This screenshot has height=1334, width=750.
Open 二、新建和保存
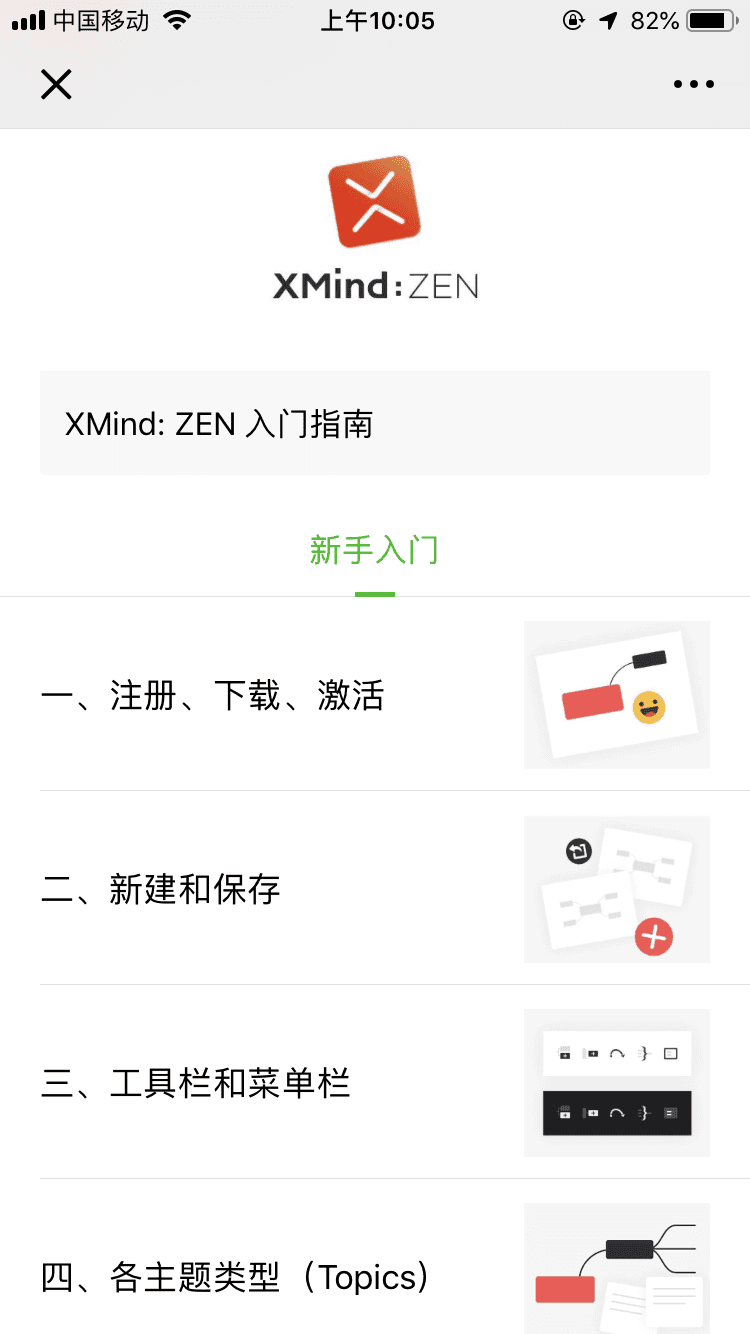[x=160, y=889]
